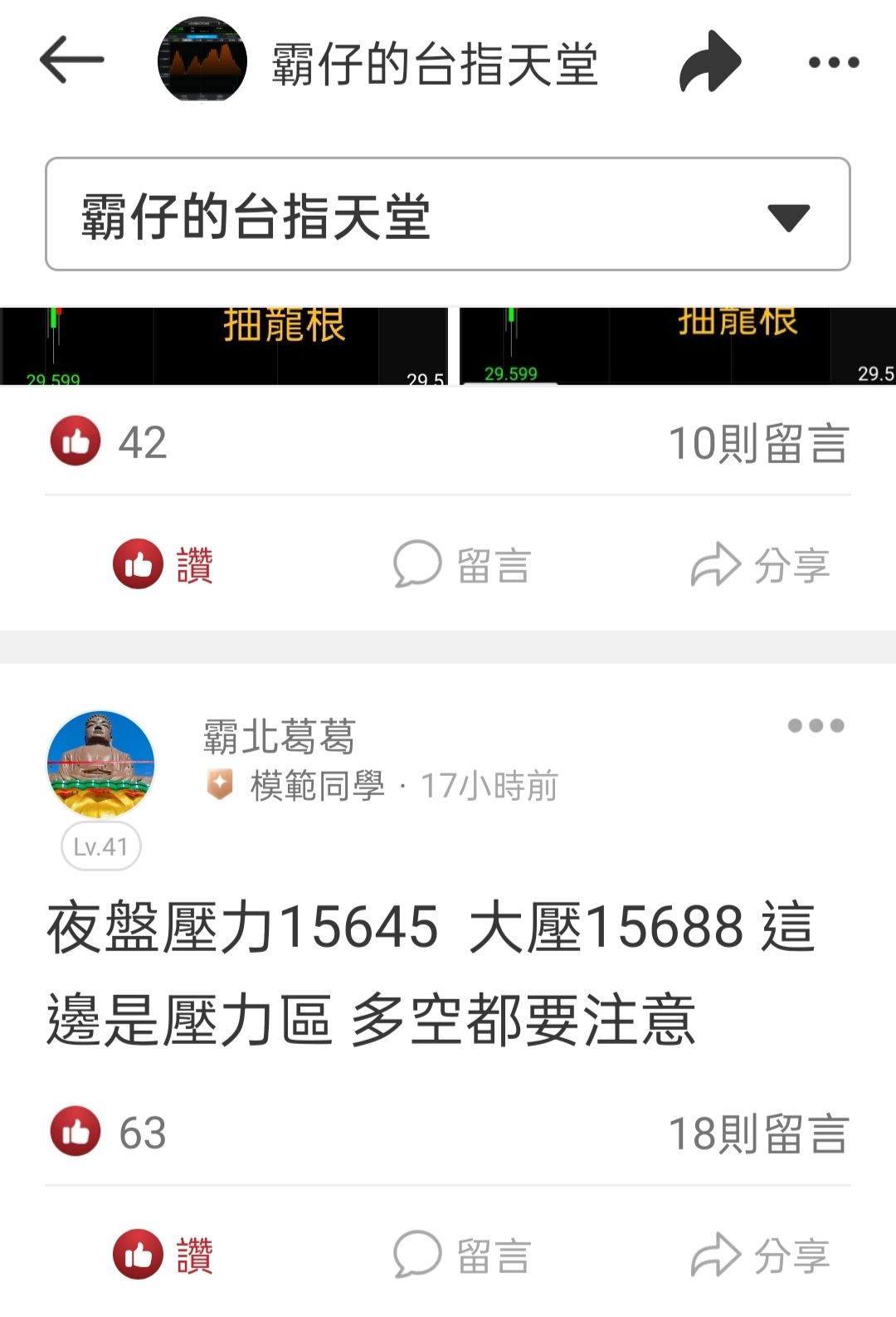Like 霸北葛葛's post by tapping 讚
This screenshot has width=896, height=1317.
tap(165, 1255)
